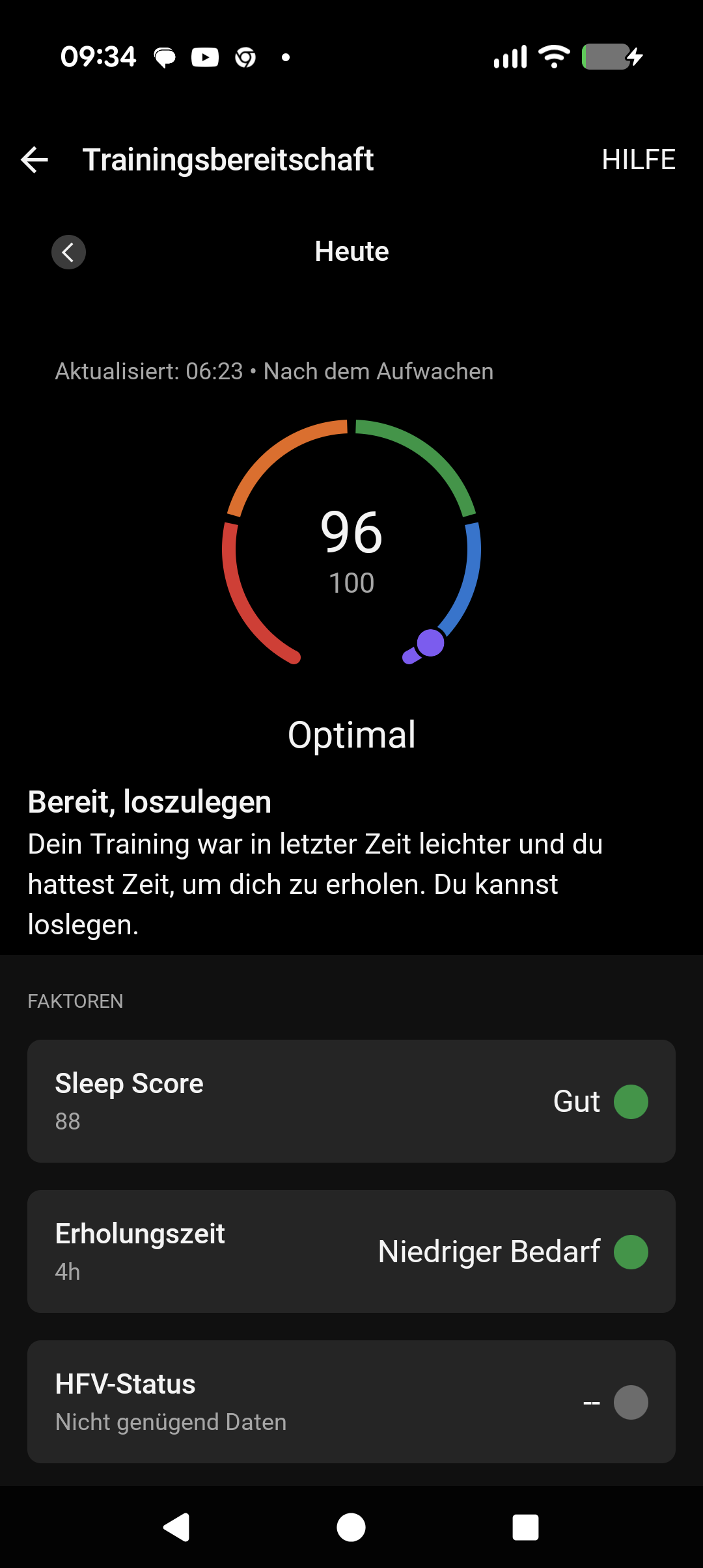Screen dimensions: 703x1568
Task: Open recent apps from navigation bar
Action: [x=525, y=1527]
